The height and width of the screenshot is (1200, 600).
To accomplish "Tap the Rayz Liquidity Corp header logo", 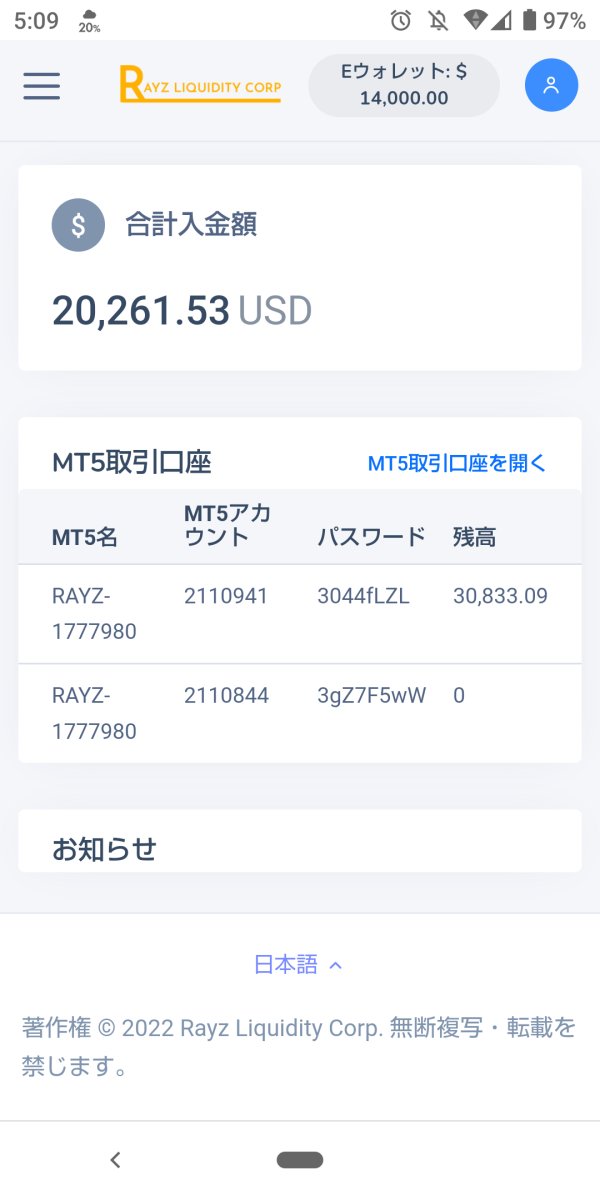I will coord(200,85).
